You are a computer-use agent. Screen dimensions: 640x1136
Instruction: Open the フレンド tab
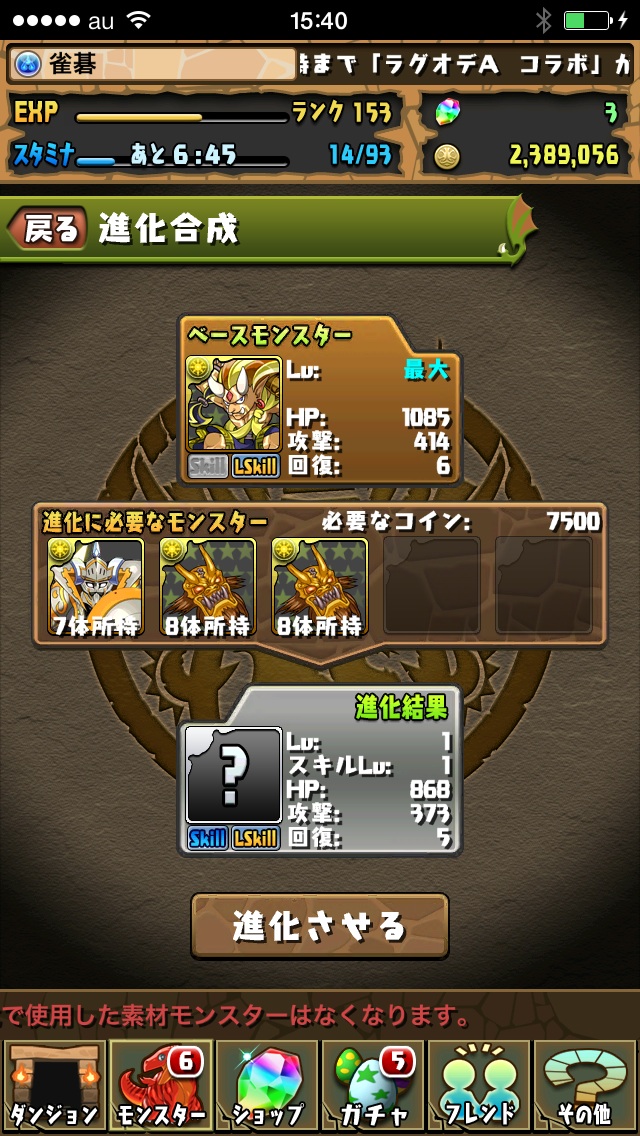[x=479, y=1086]
